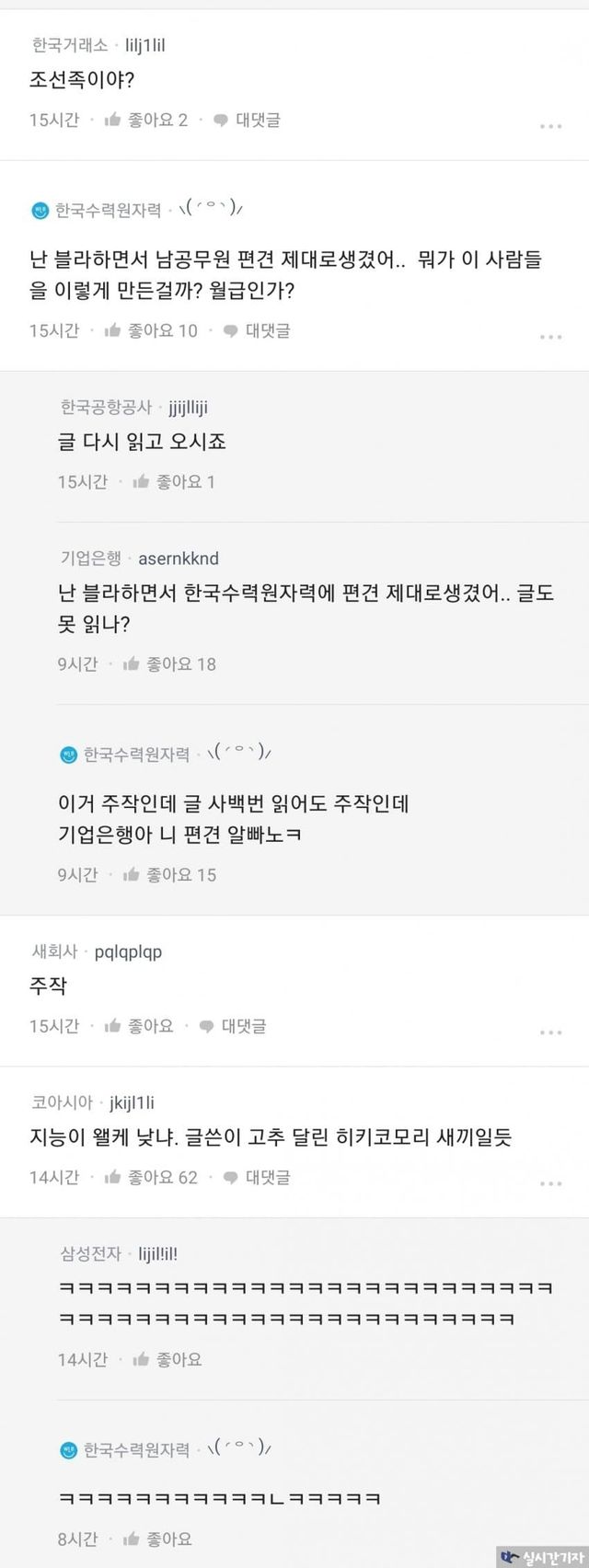Like pqlqplqp's comment 주작
This screenshot has width=589, height=1568.
[140, 1025]
